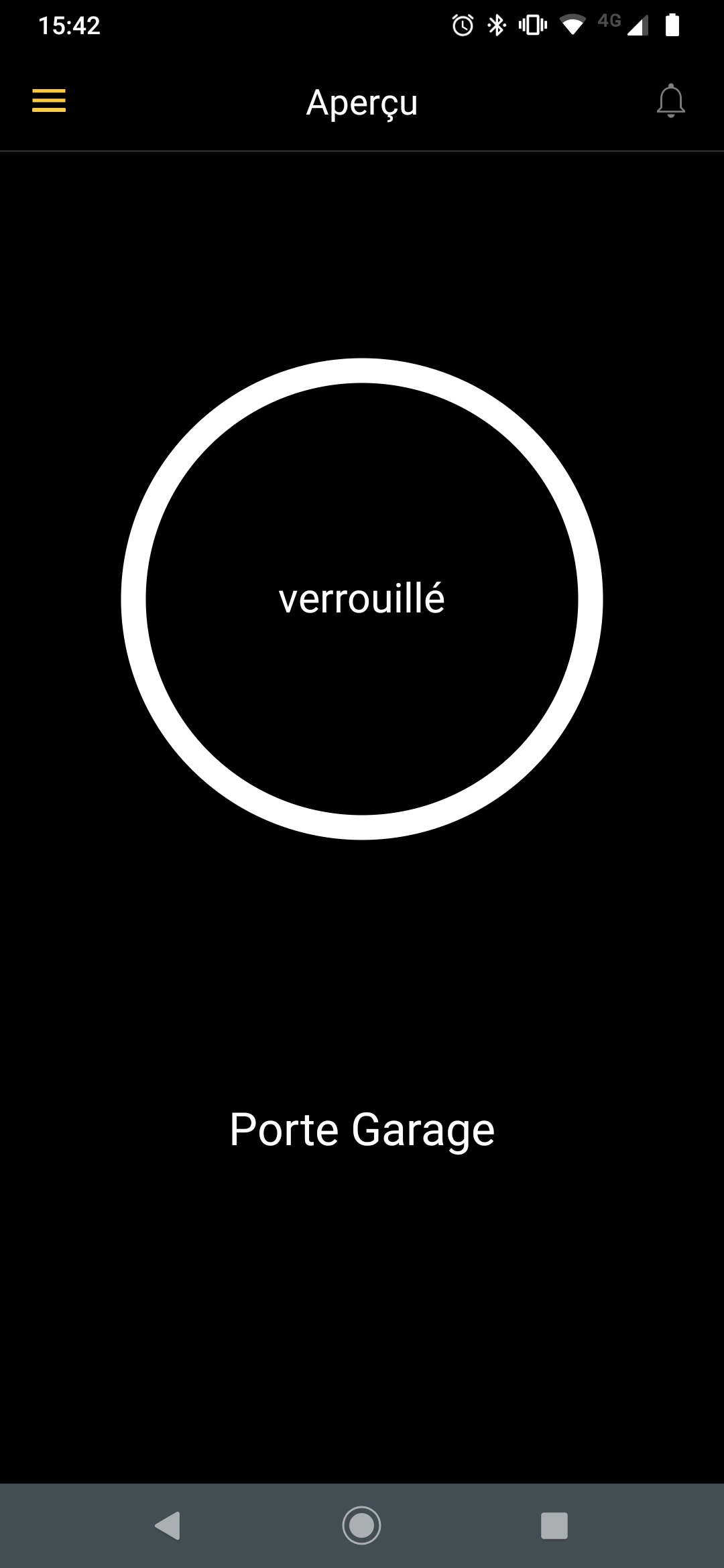This screenshot has width=724, height=1568.
Task: Go to the home screen
Action: [362, 1526]
